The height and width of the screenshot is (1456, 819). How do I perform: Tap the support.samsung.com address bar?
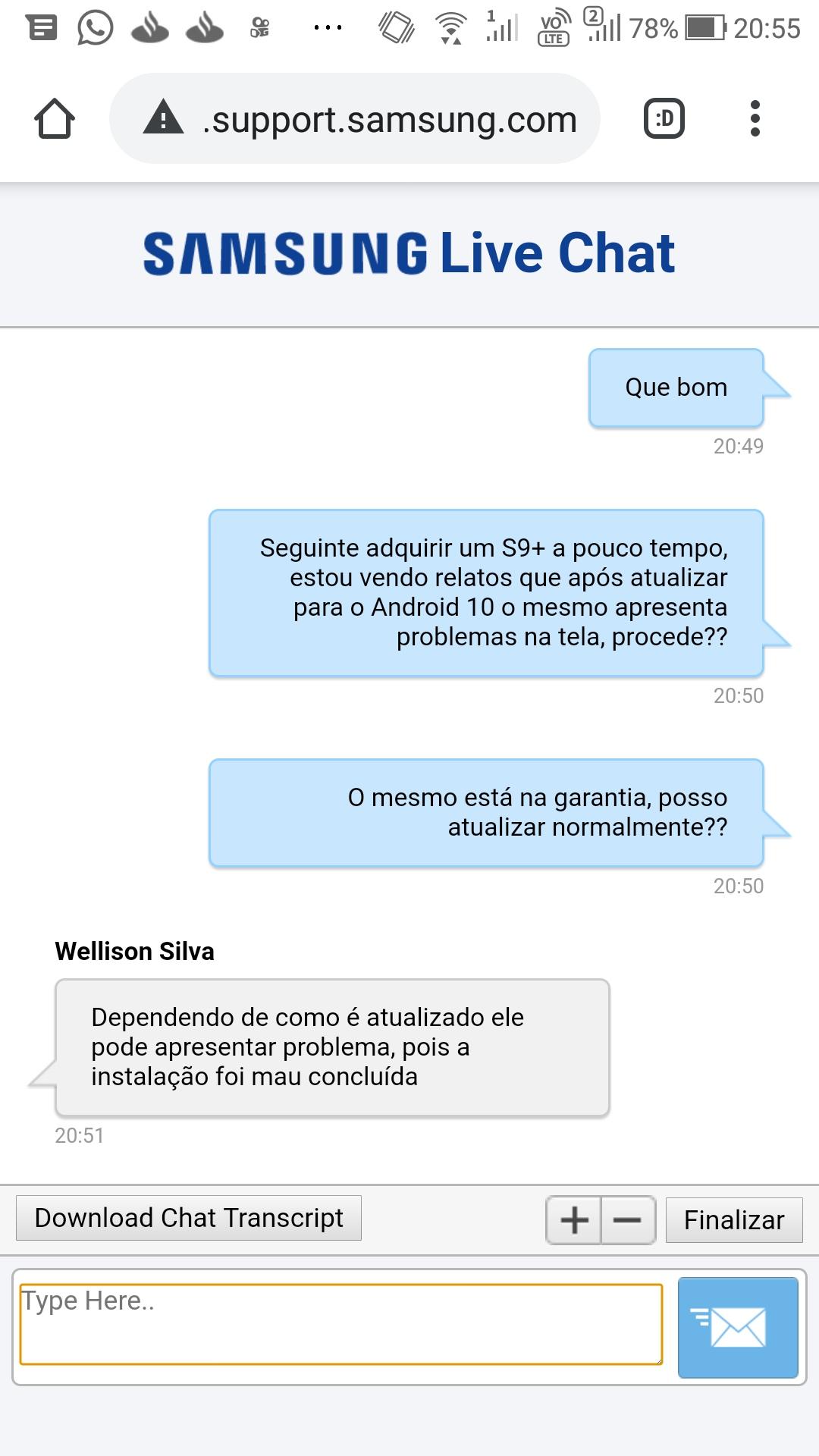click(355, 119)
